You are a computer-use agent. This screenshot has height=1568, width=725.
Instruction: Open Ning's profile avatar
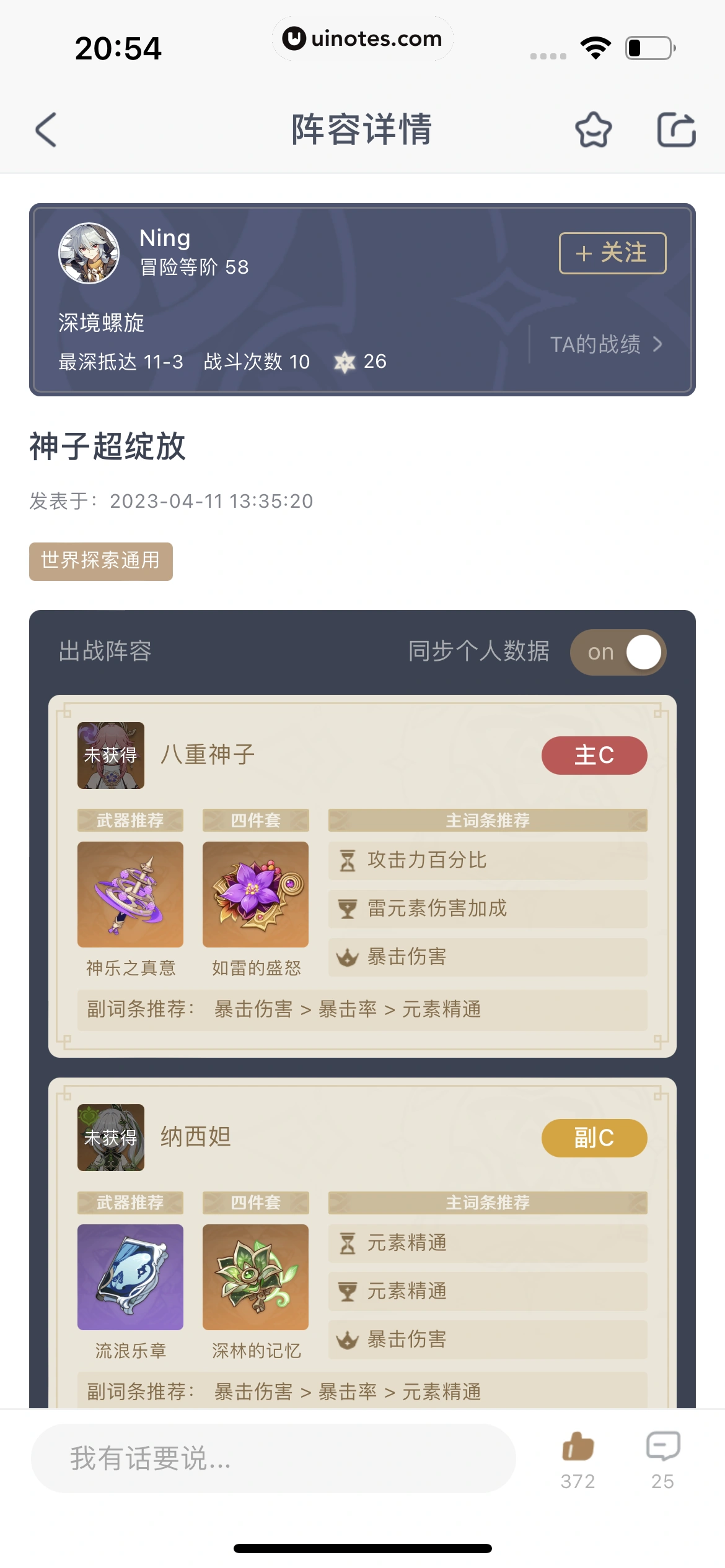pyautogui.click(x=89, y=253)
